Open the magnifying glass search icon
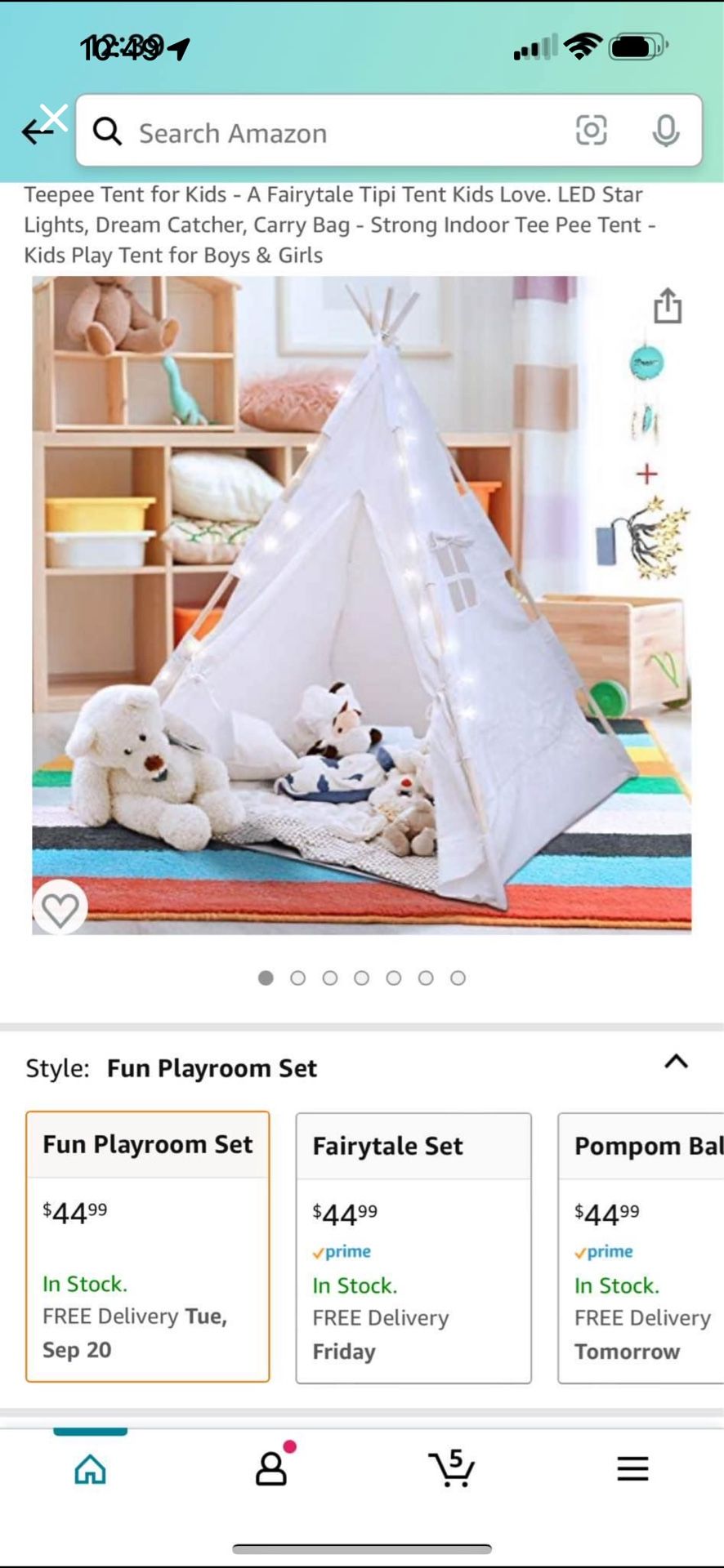 click(109, 131)
